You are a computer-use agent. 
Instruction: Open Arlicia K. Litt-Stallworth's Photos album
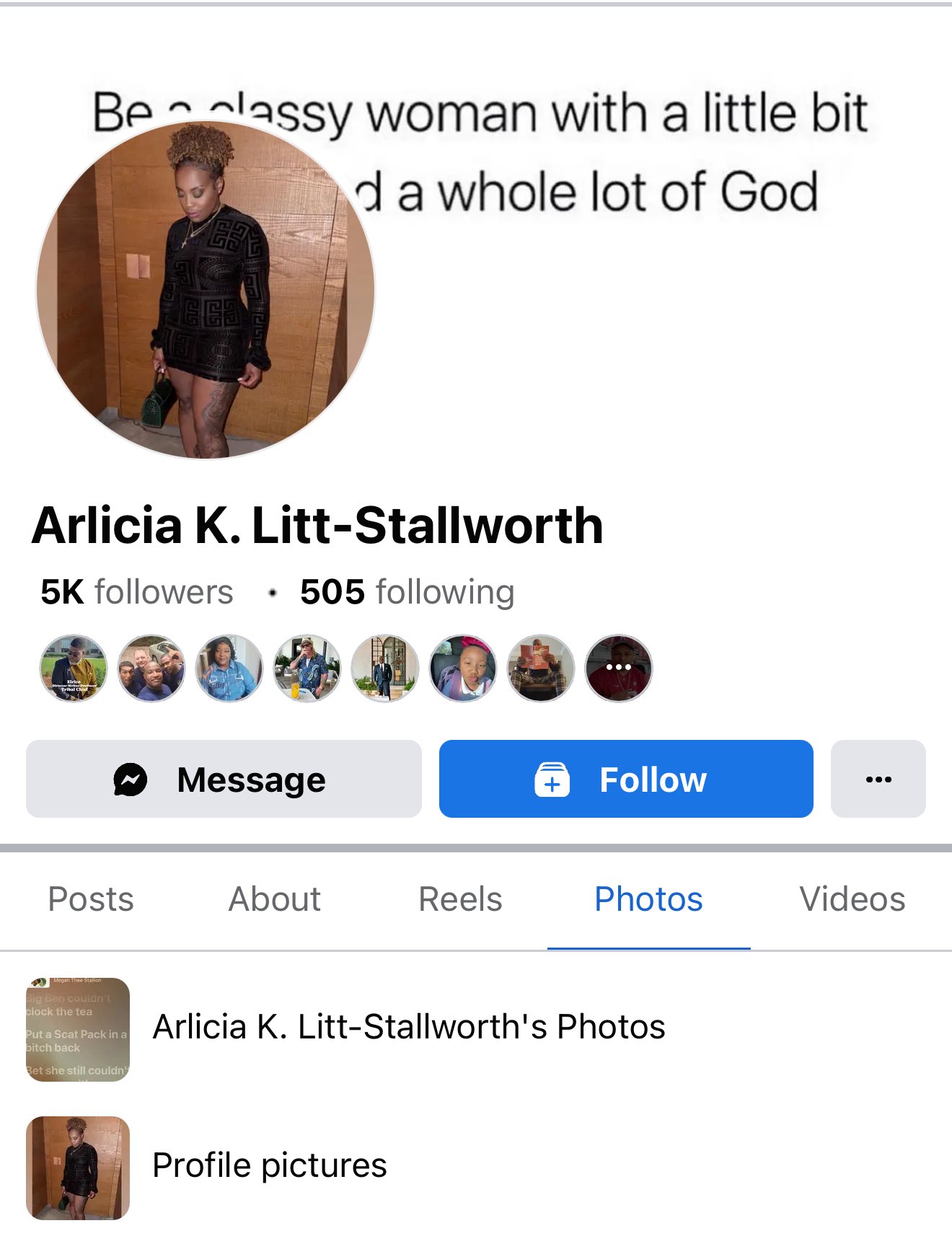click(408, 1027)
